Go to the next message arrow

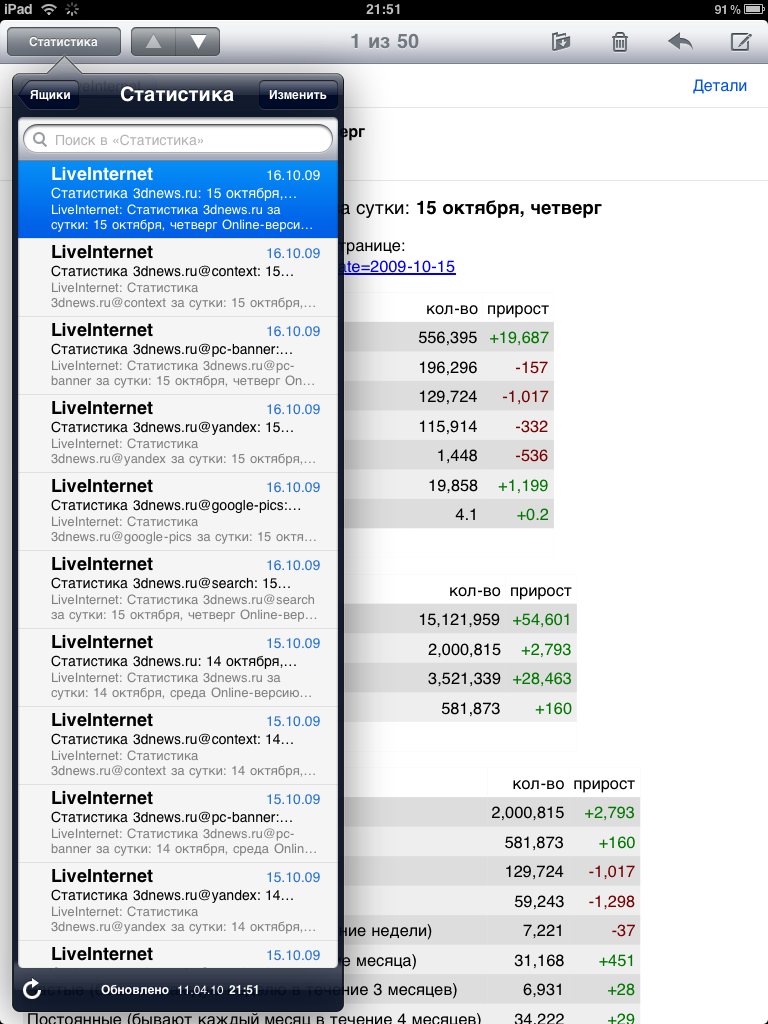[198, 42]
